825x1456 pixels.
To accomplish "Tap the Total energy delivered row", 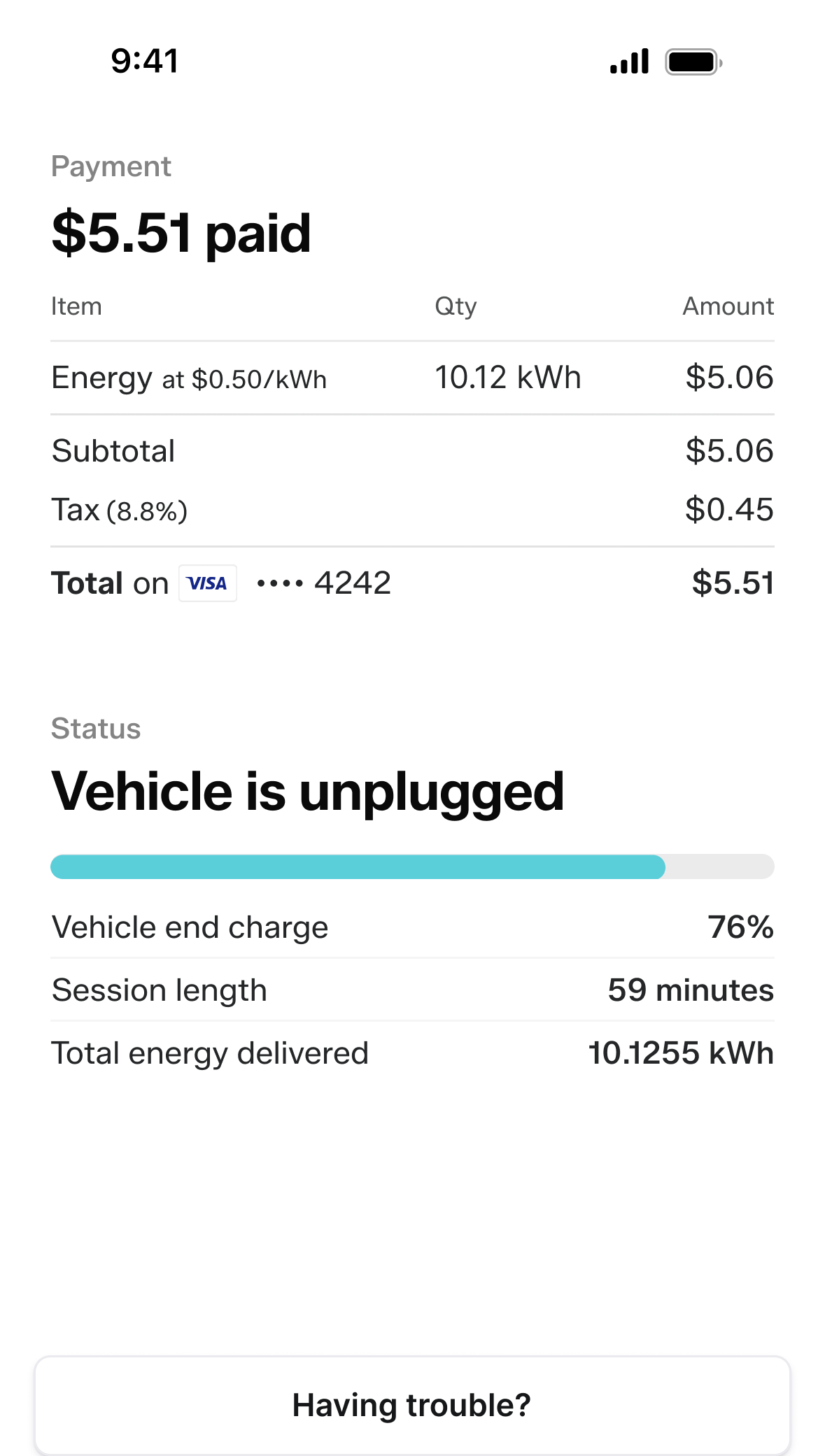I will click(412, 1052).
